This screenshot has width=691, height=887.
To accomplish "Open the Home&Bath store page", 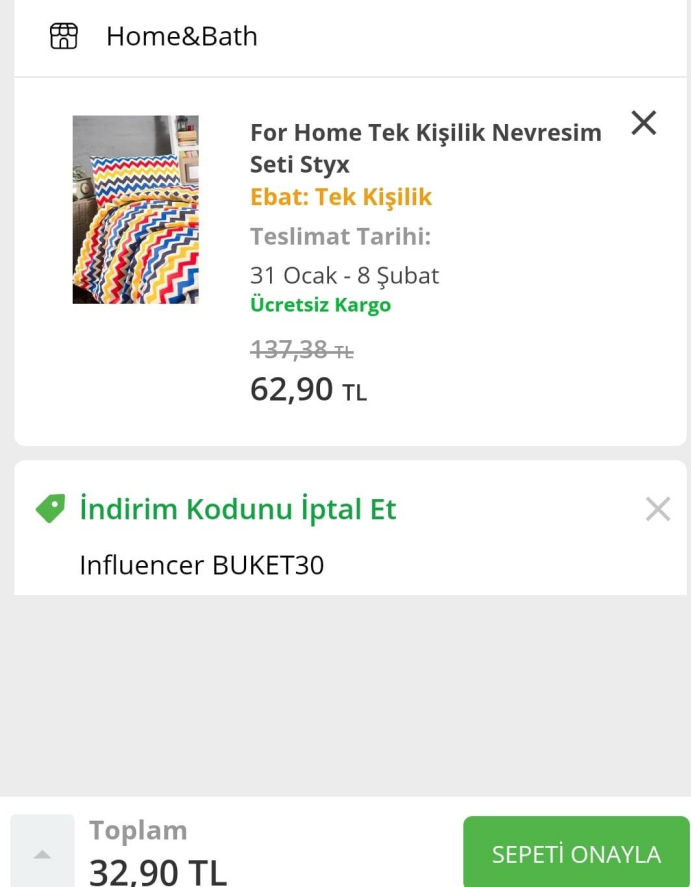I will (x=182, y=36).
